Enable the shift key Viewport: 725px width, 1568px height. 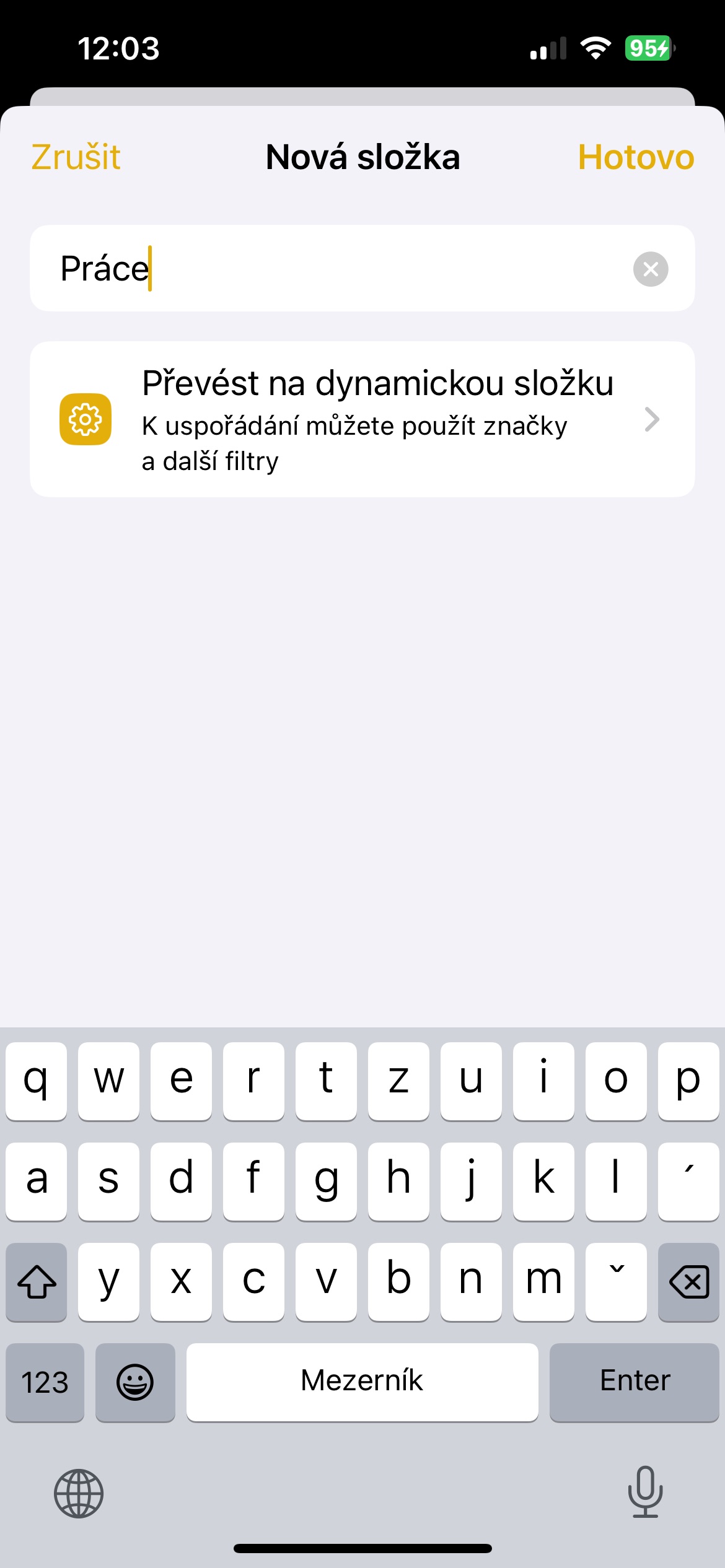coord(37,1282)
